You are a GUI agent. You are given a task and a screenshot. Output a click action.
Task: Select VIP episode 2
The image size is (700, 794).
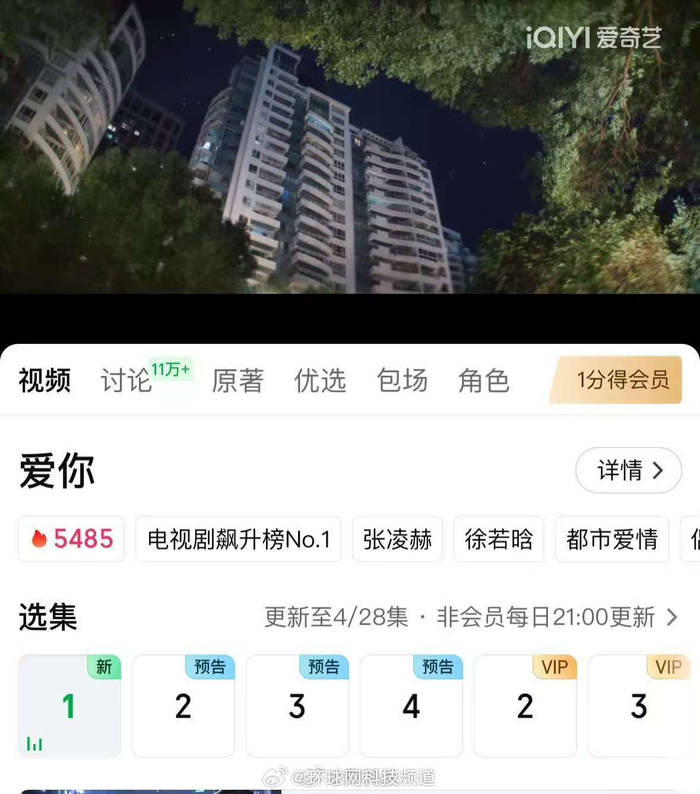[525, 706]
